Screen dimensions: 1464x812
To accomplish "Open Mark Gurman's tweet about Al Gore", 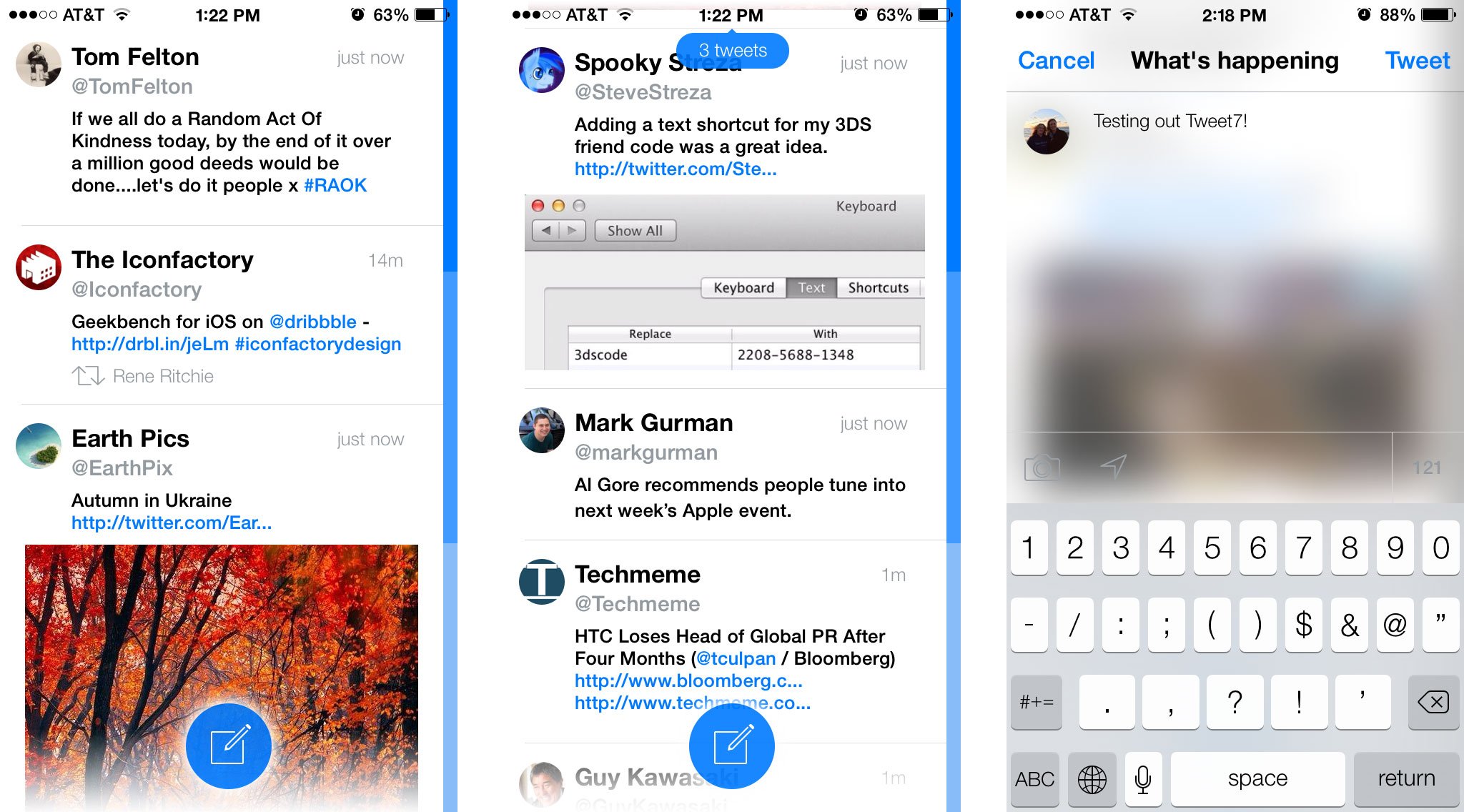I will (740, 497).
